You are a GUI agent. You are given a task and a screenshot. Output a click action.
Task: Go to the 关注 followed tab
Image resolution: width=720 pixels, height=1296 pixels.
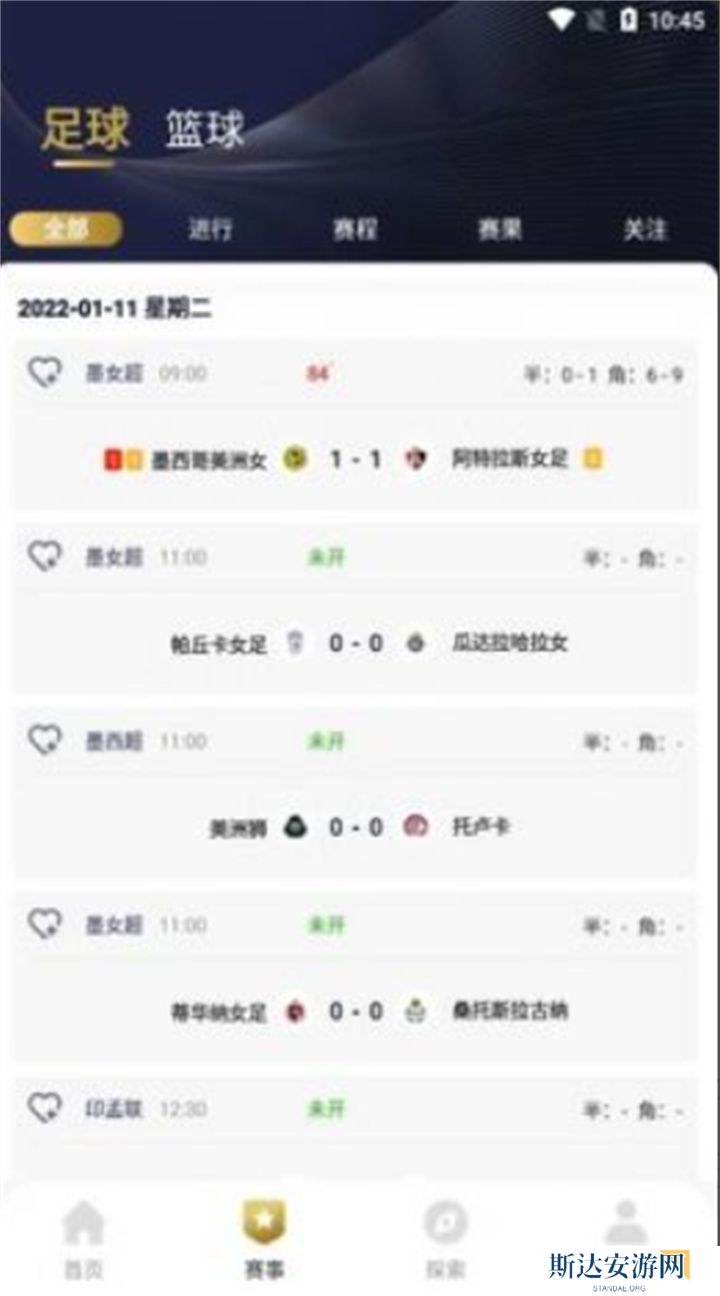tap(644, 229)
